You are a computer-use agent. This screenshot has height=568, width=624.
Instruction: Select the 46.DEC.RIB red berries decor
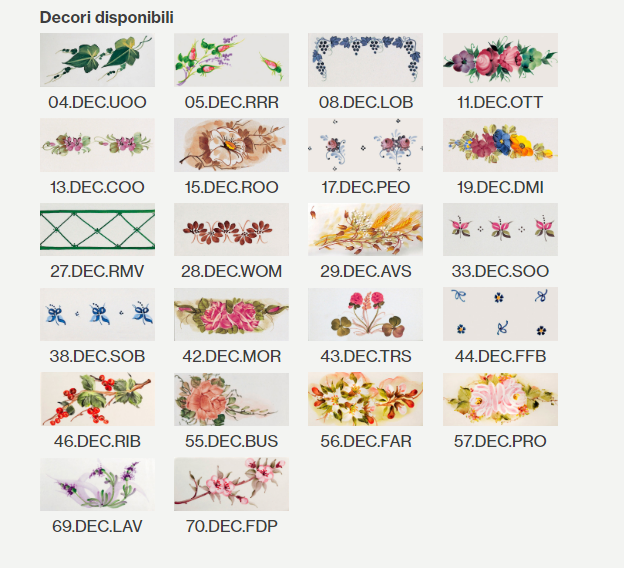(97, 400)
